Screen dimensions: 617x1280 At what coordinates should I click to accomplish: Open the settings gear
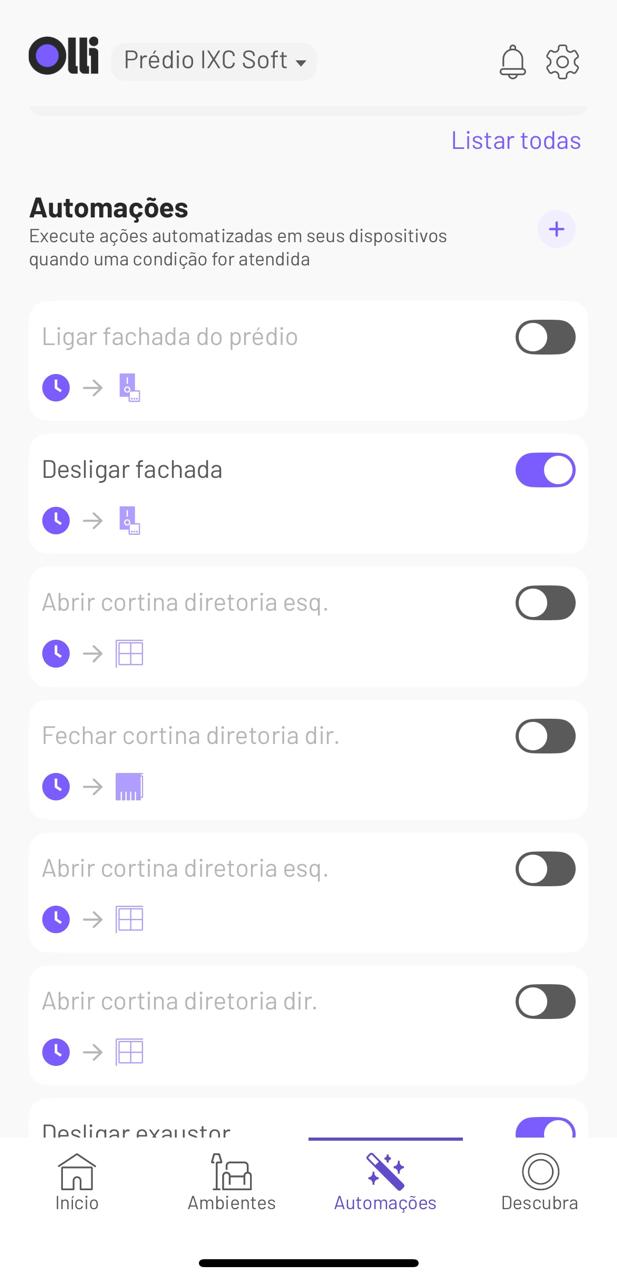[563, 61]
